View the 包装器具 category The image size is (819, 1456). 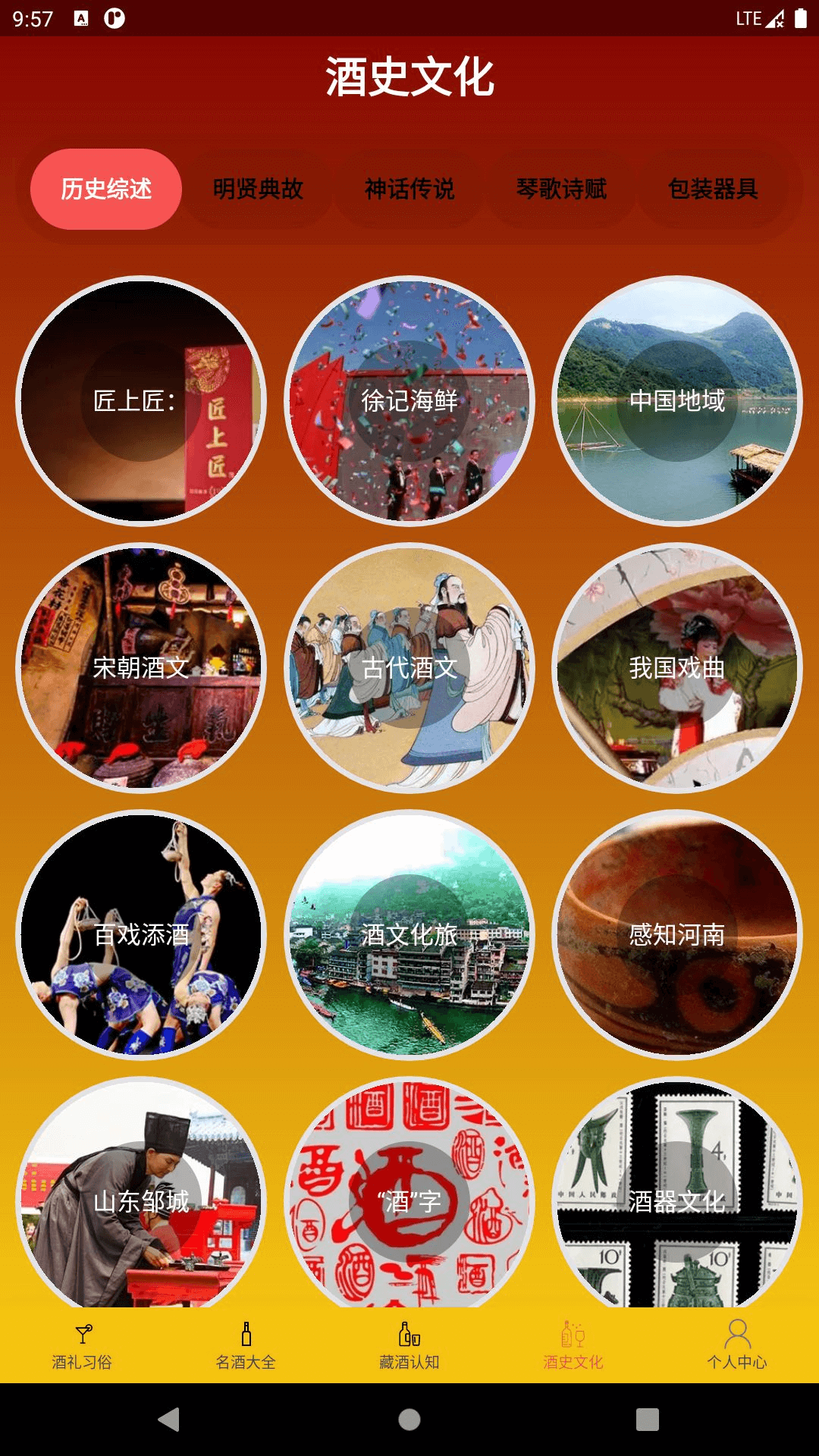713,190
